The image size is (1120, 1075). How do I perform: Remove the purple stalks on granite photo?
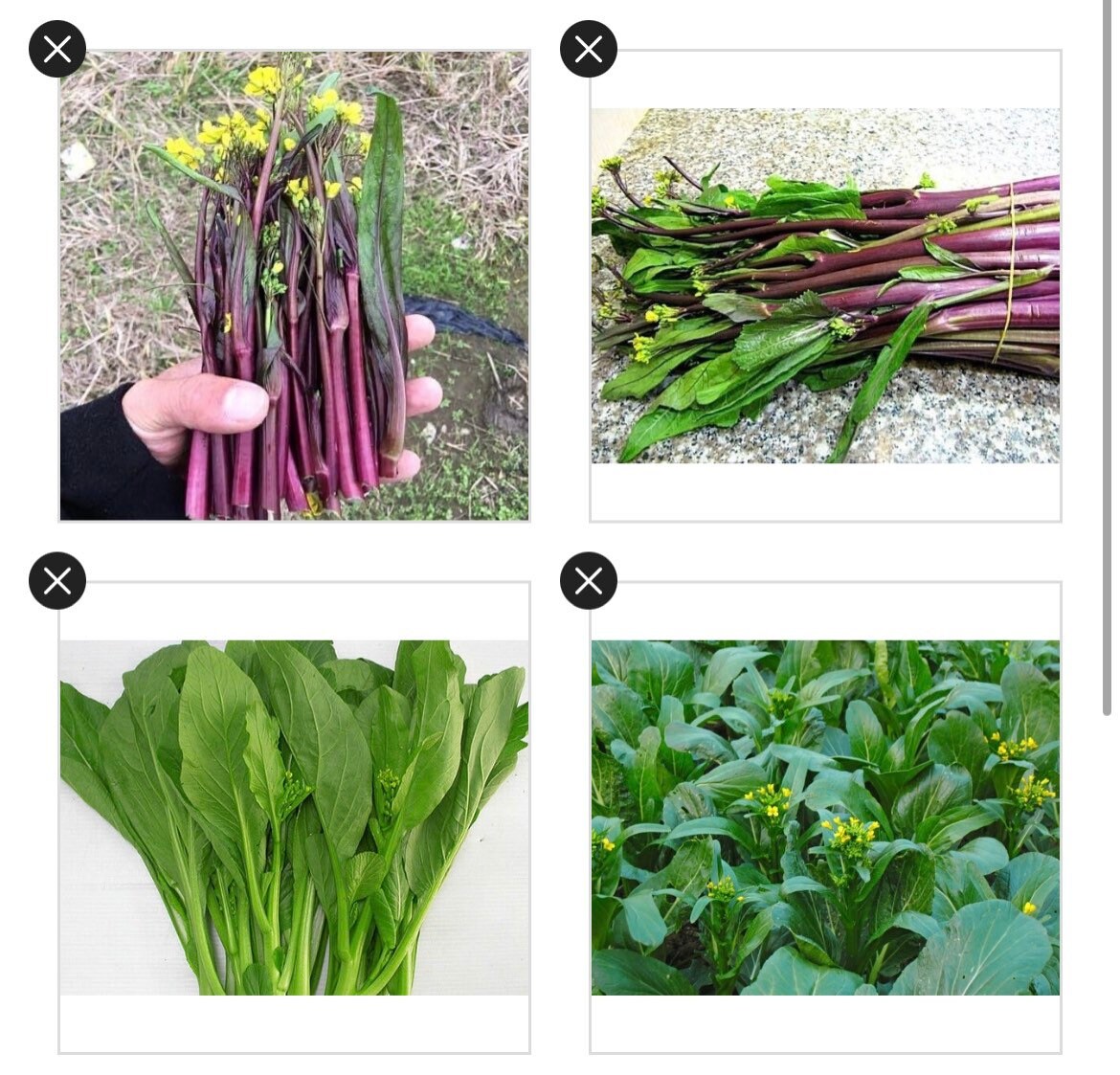pyautogui.click(x=588, y=49)
